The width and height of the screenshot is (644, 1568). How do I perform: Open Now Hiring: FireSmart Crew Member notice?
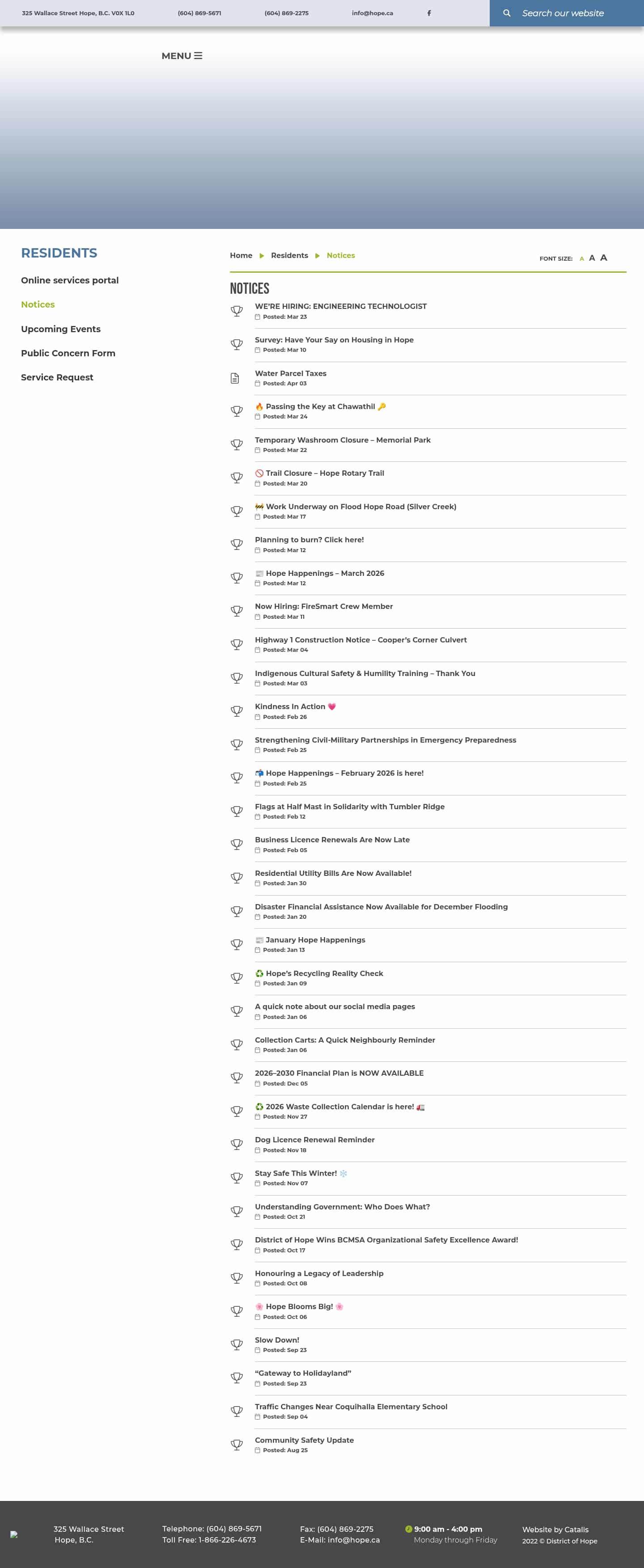point(323,606)
